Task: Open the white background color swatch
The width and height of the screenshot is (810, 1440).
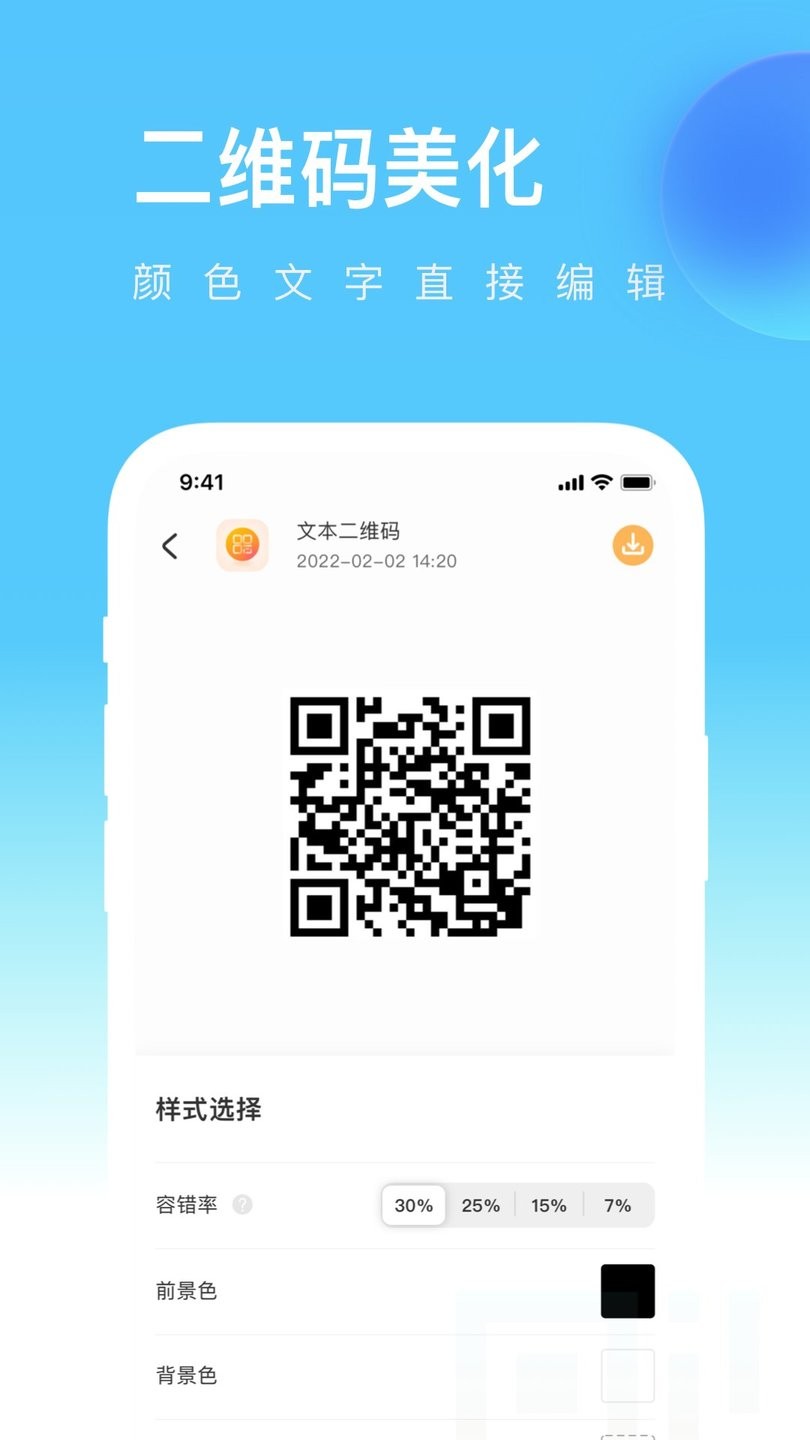Action: (x=627, y=1376)
